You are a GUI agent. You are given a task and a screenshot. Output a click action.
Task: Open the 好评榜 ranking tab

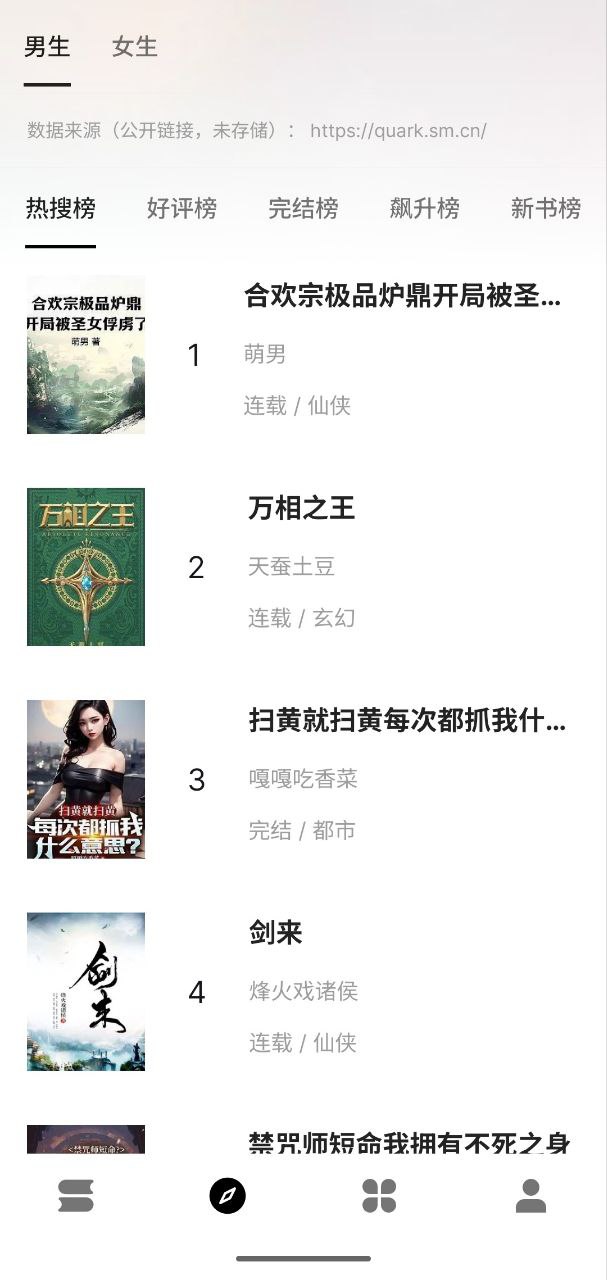pyautogui.click(x=182, y=208)
